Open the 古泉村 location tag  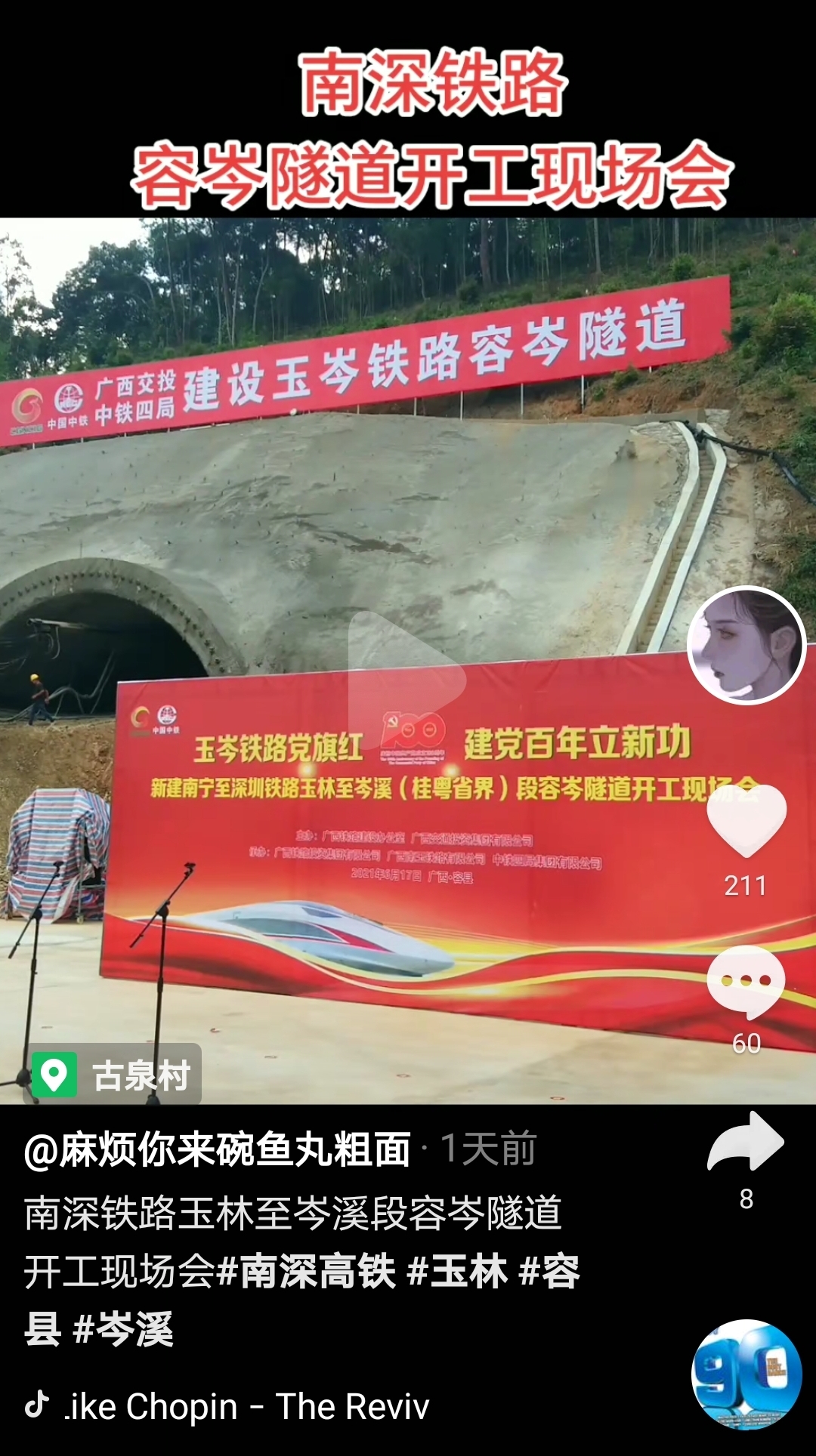pos(113,1075)
